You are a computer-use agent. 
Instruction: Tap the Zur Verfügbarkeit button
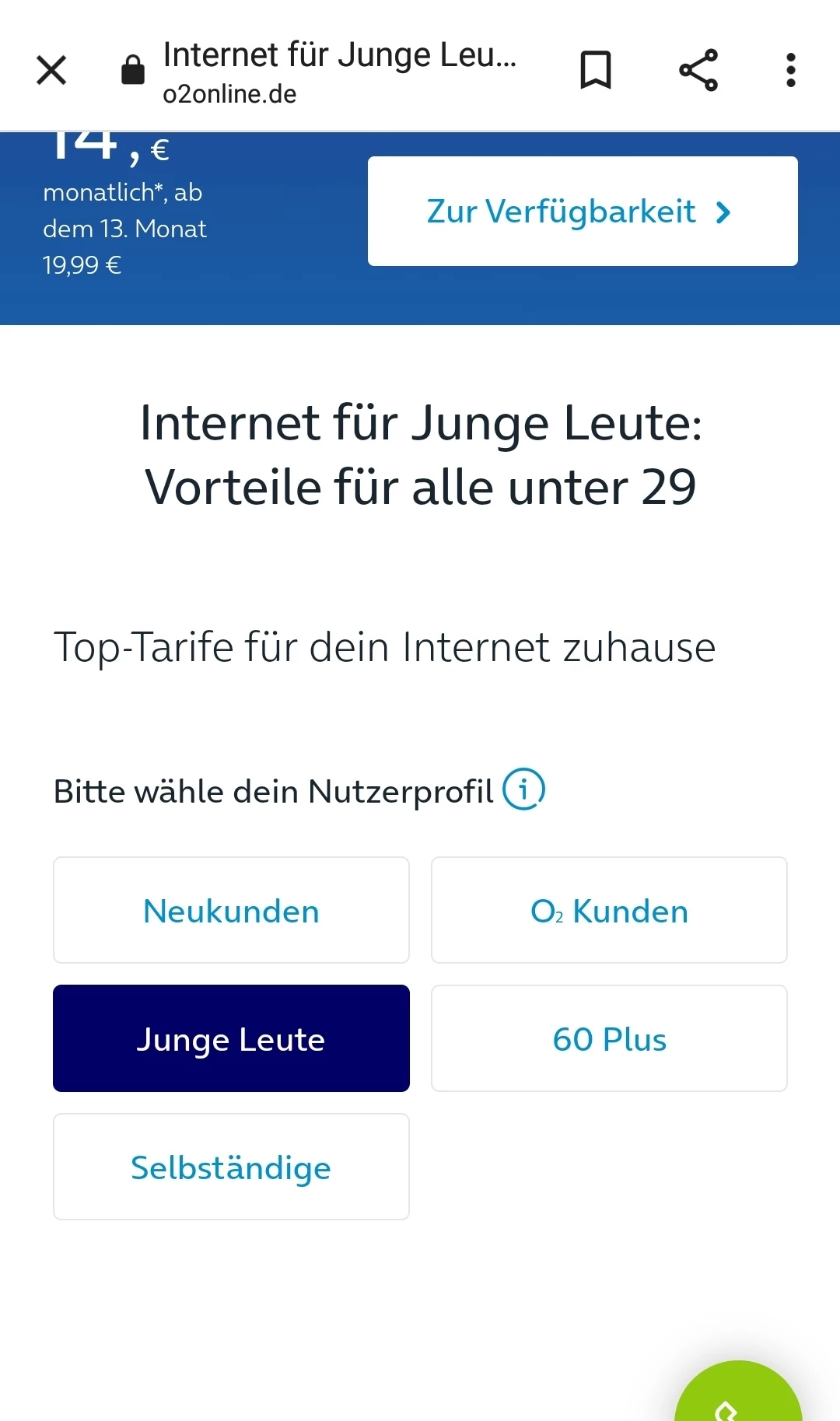click(x=582, y=212)
